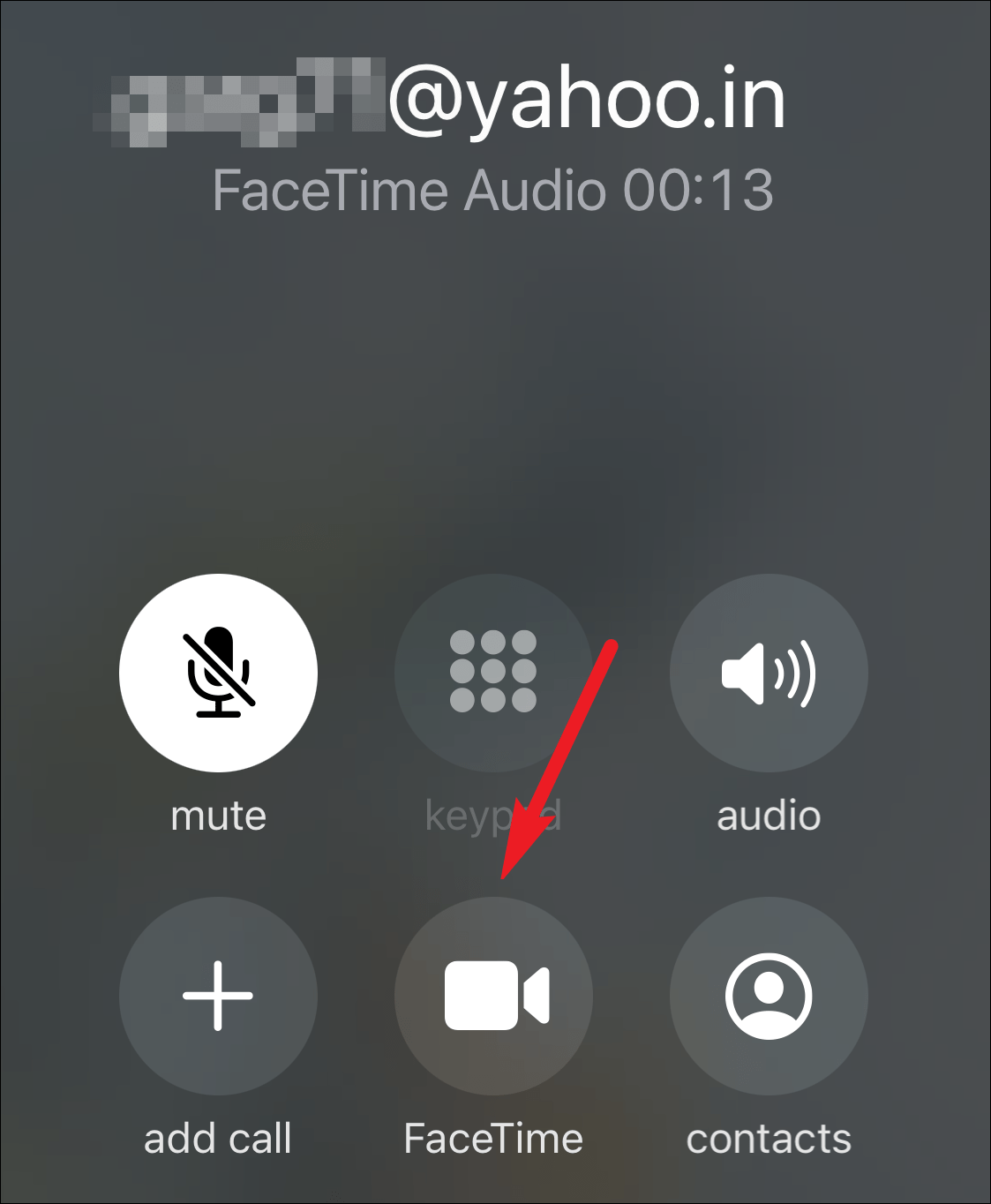The image size is (991, 1204).
Task: Tap the 'add call' label
Action: coord(218,1138)
